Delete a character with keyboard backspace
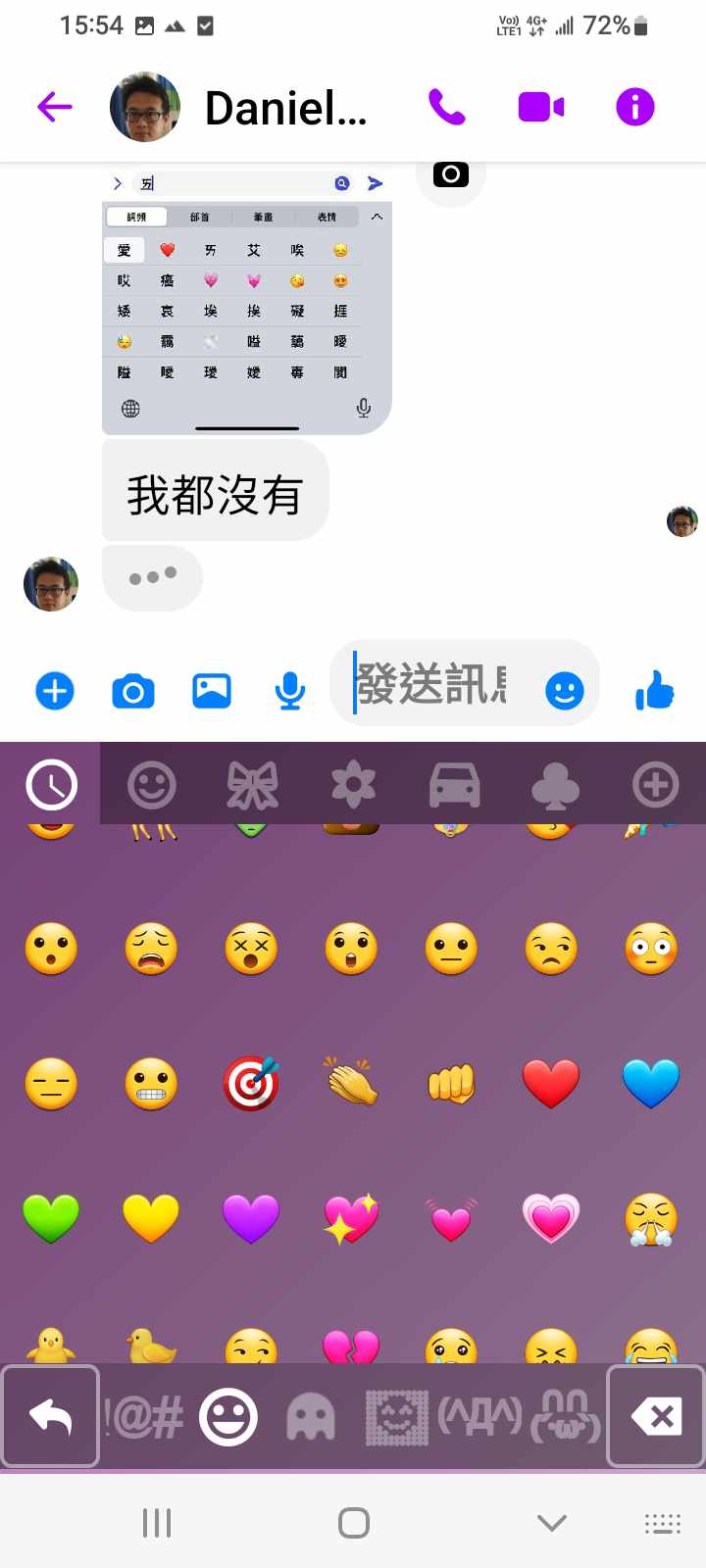Image resolution: width=706 pixels, height=1568 pixels. (656, 1416)
